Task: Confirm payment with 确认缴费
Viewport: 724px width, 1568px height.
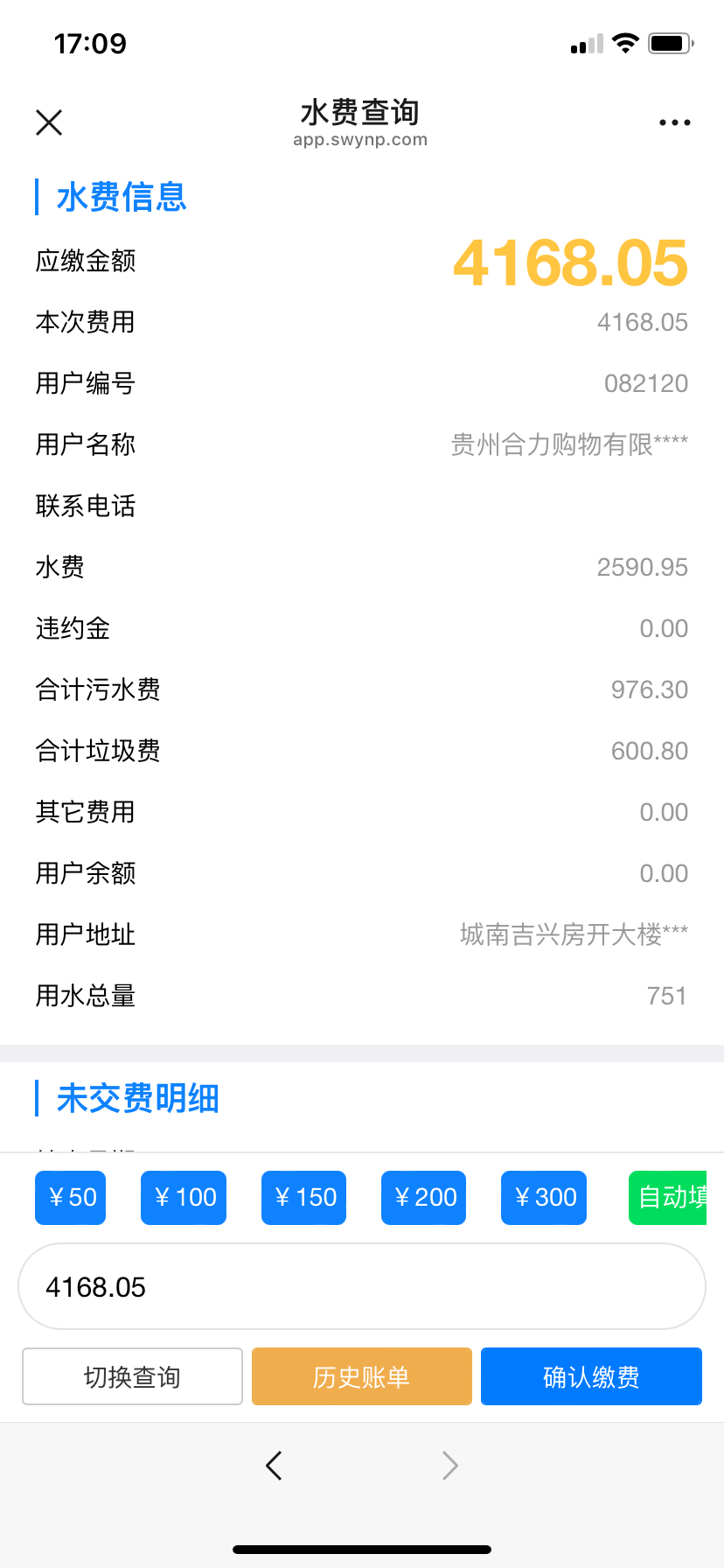Action: [x=591, y=1376]
